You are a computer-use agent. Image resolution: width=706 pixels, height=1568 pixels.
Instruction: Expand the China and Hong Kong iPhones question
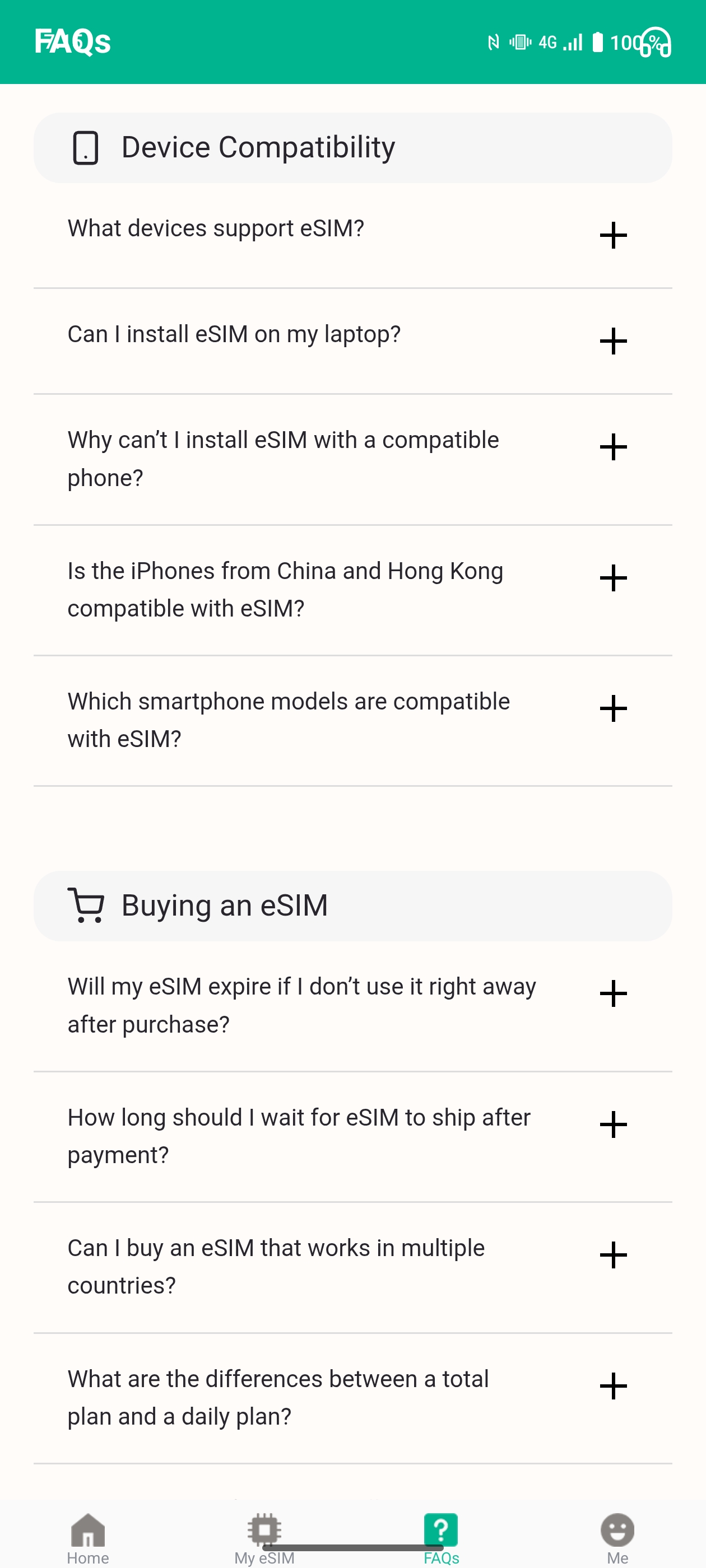(x=352, y=590)
